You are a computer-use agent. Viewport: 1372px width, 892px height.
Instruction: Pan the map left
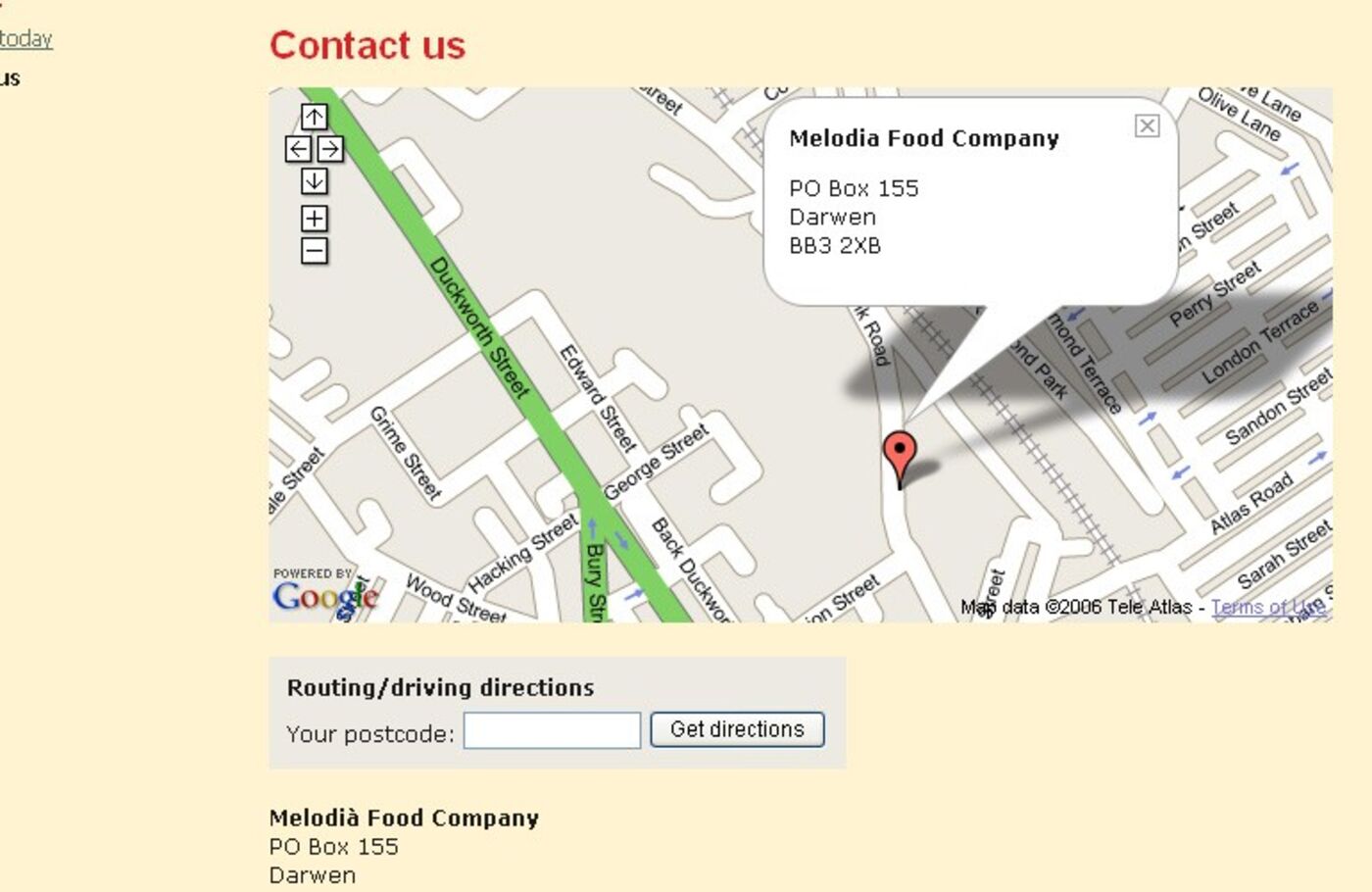(298, 149)
